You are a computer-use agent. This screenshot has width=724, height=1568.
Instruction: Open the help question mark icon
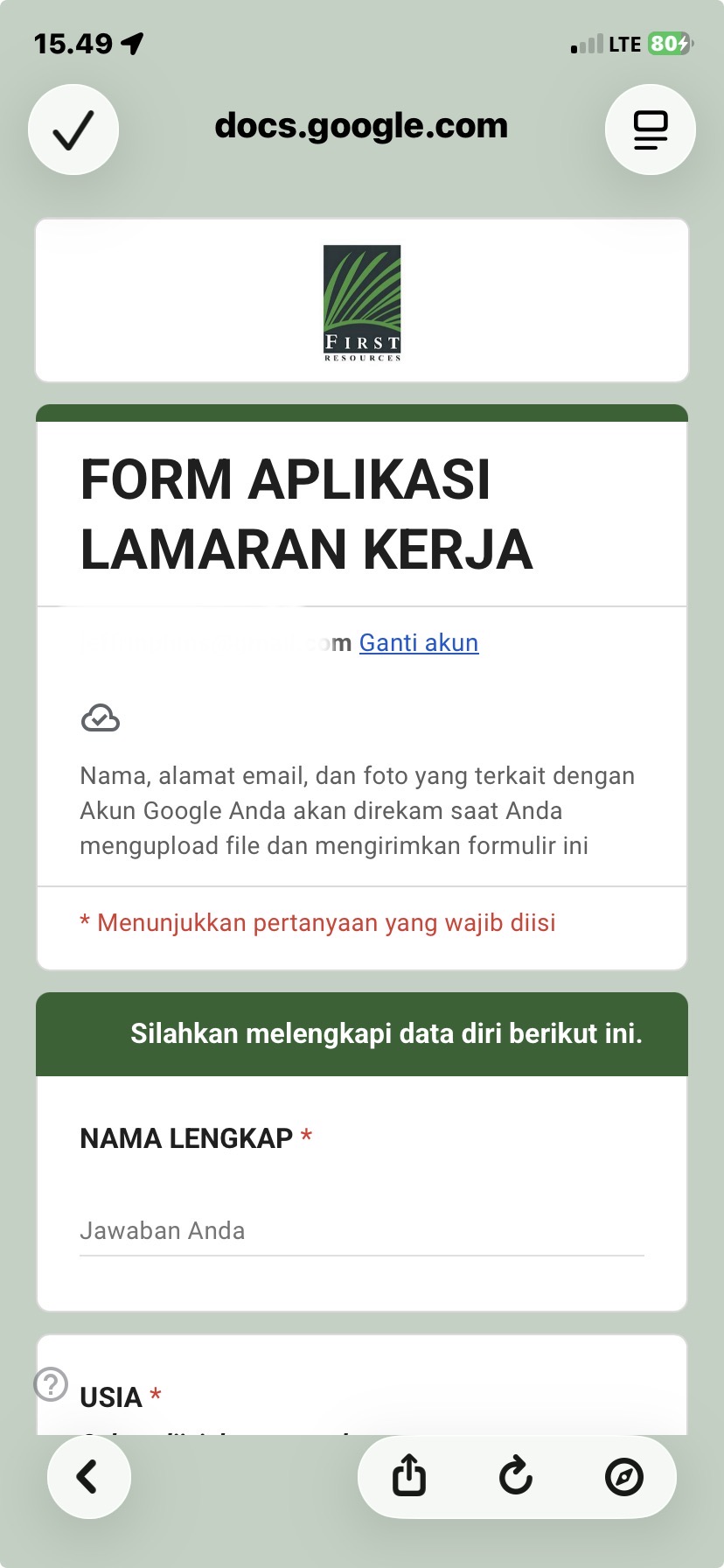coord(51,1384)
